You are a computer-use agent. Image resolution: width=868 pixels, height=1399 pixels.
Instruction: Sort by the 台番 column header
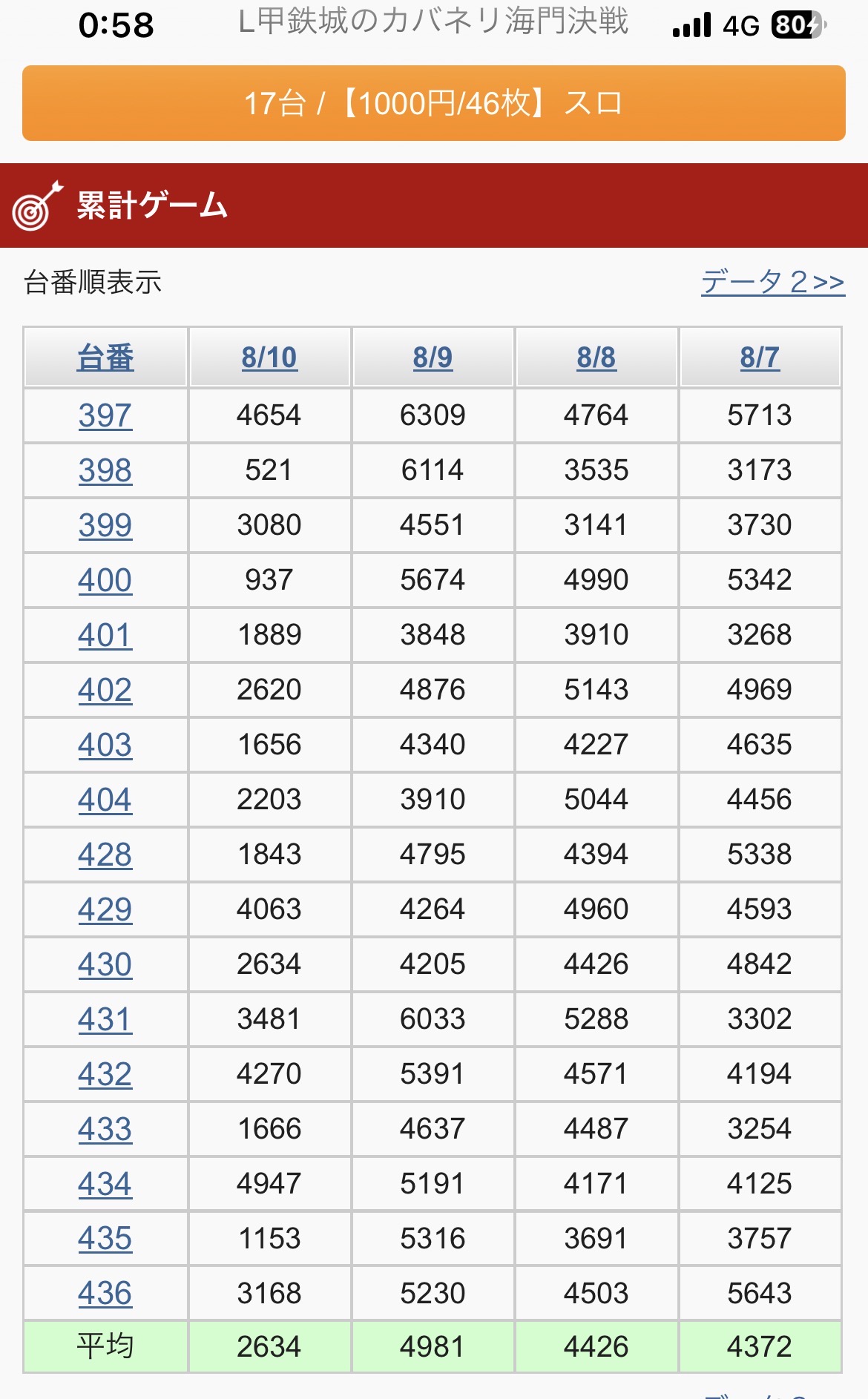(x=105, y=358)
